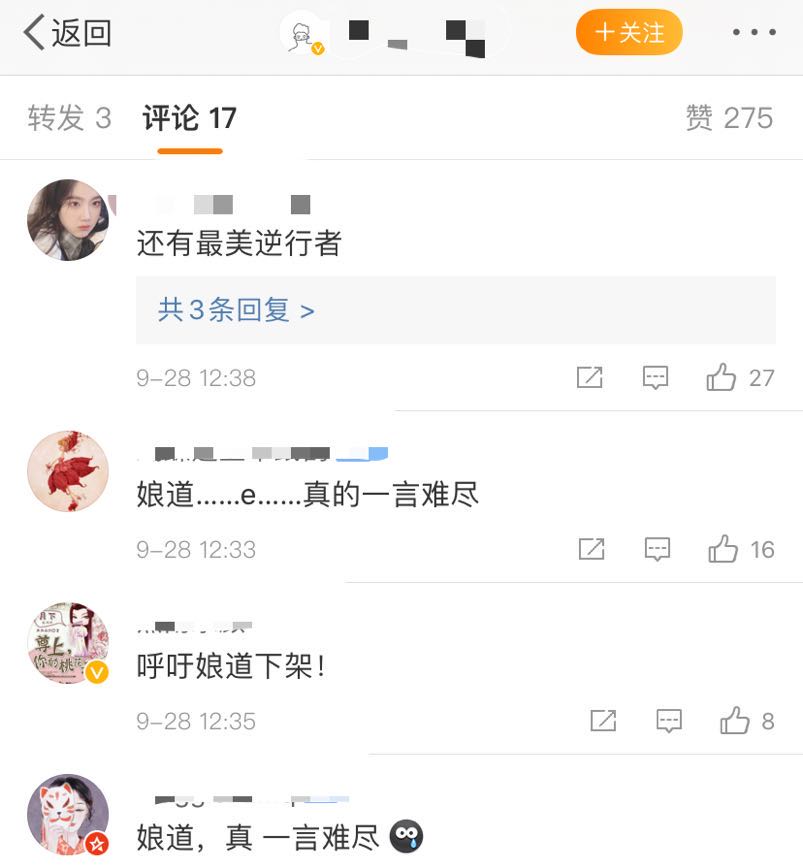Go back using the 返回 arrow
This screenshot has width=803, height=867.
click(x=66, y=33)
